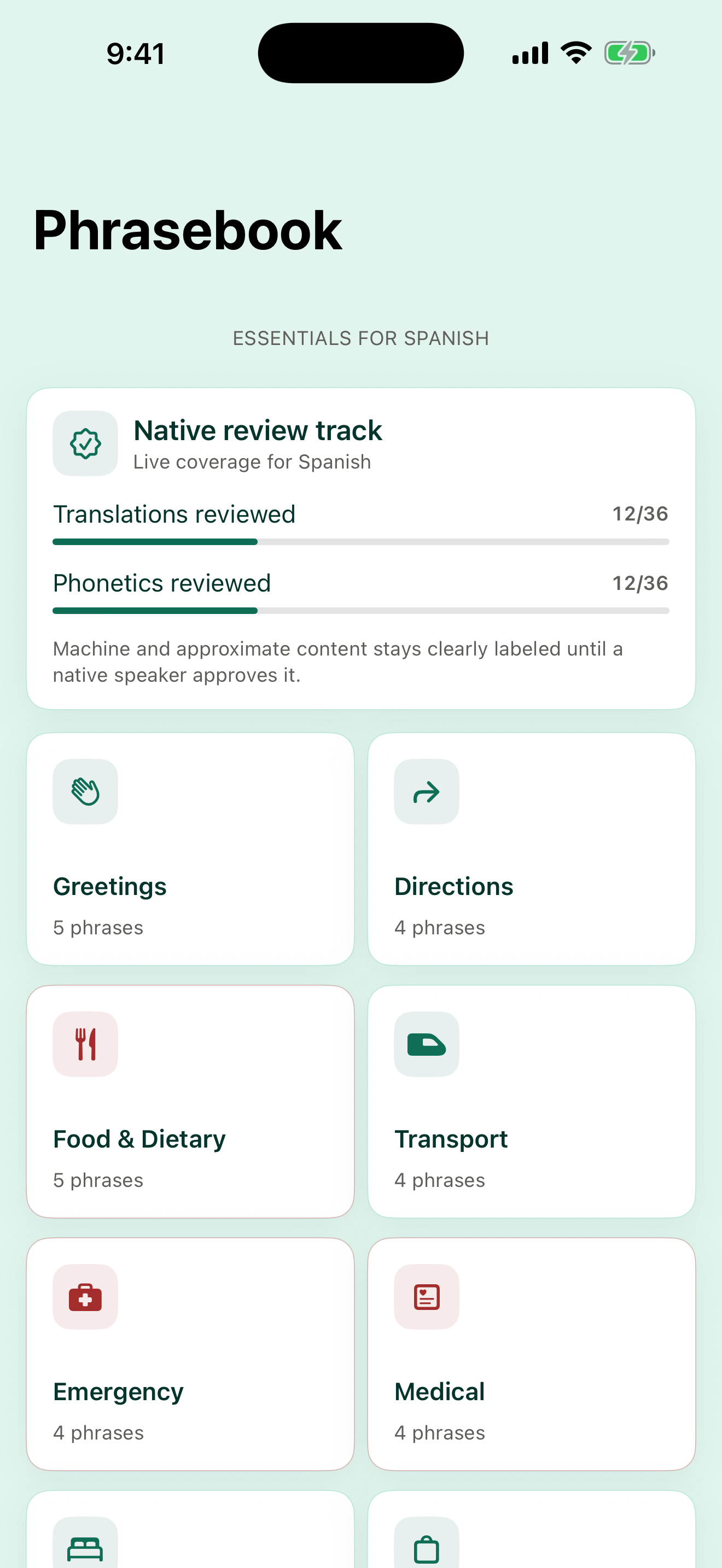Open the category card with shopping bag icon
Viewport: 722px width, 1568px height.
click(x=532, y=1529)
